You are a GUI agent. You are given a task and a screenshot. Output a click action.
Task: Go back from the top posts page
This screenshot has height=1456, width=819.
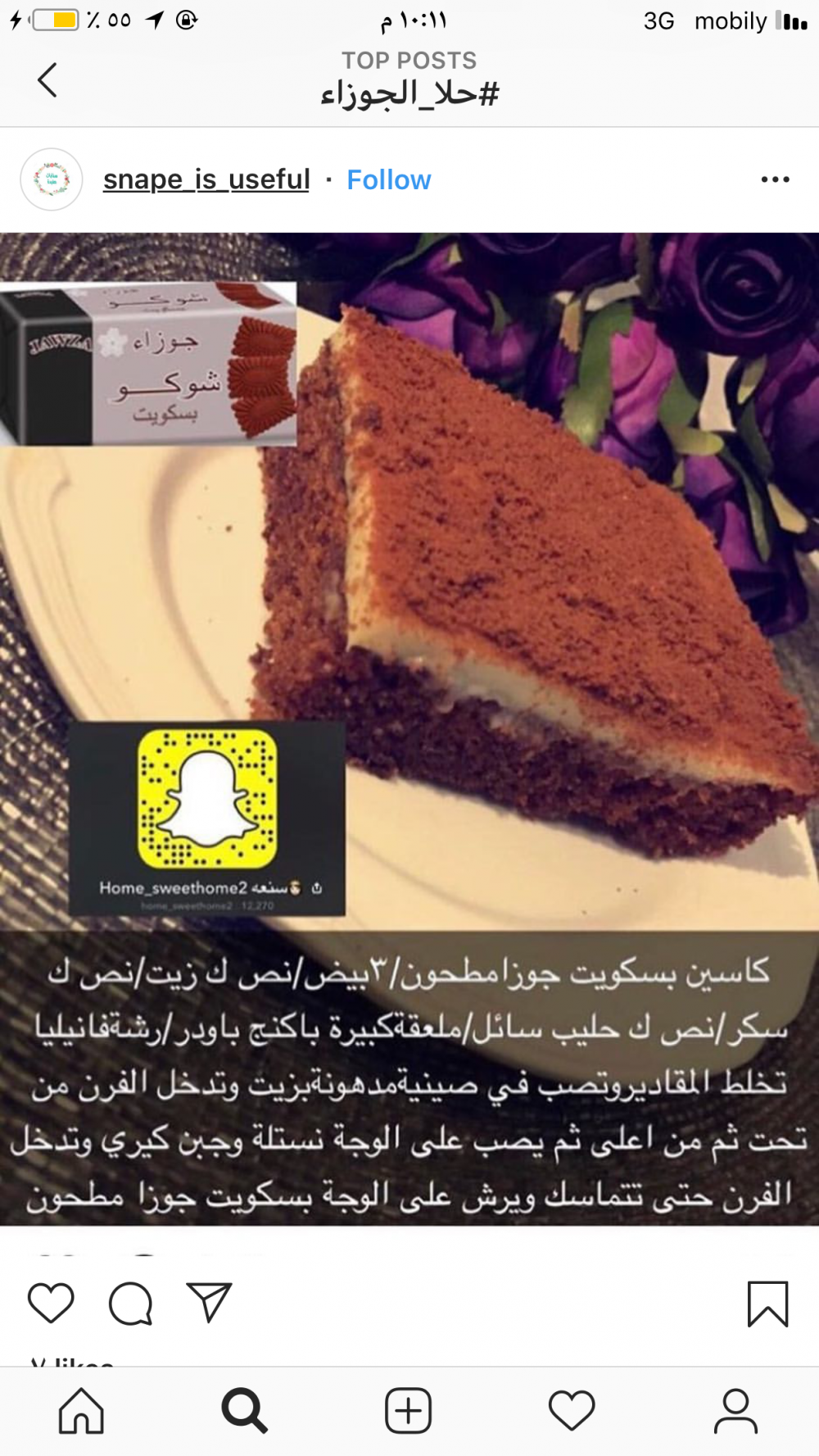(x=48, y=80)
